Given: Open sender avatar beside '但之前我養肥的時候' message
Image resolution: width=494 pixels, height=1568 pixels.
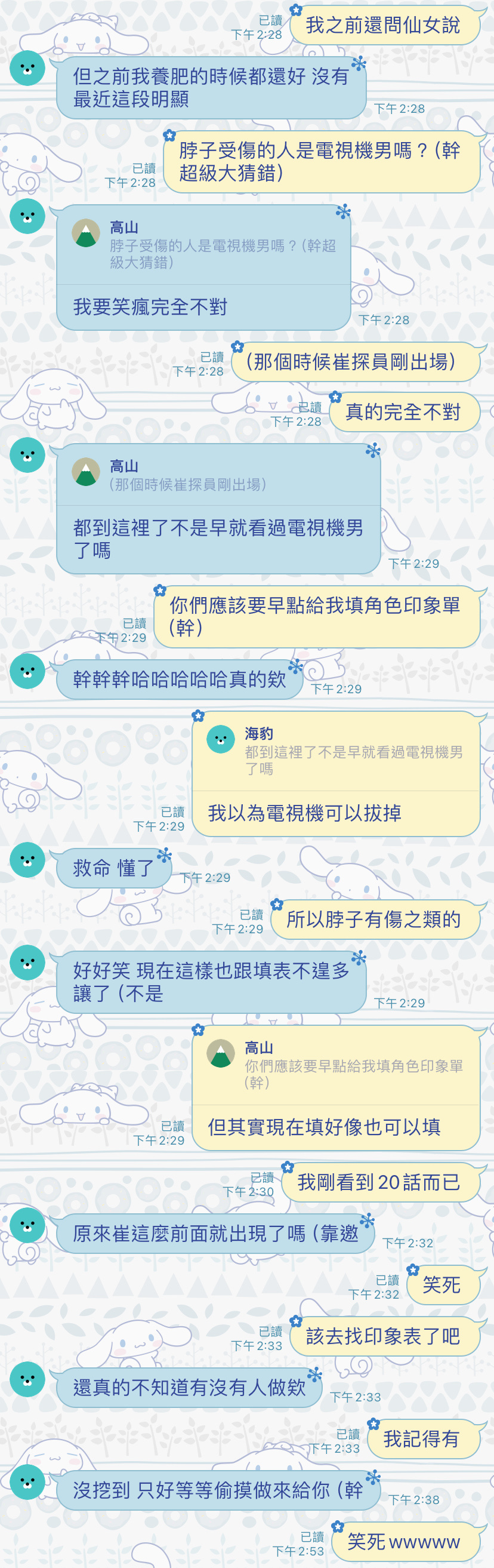Looking at the screenshot, I should tap(27, 68).
